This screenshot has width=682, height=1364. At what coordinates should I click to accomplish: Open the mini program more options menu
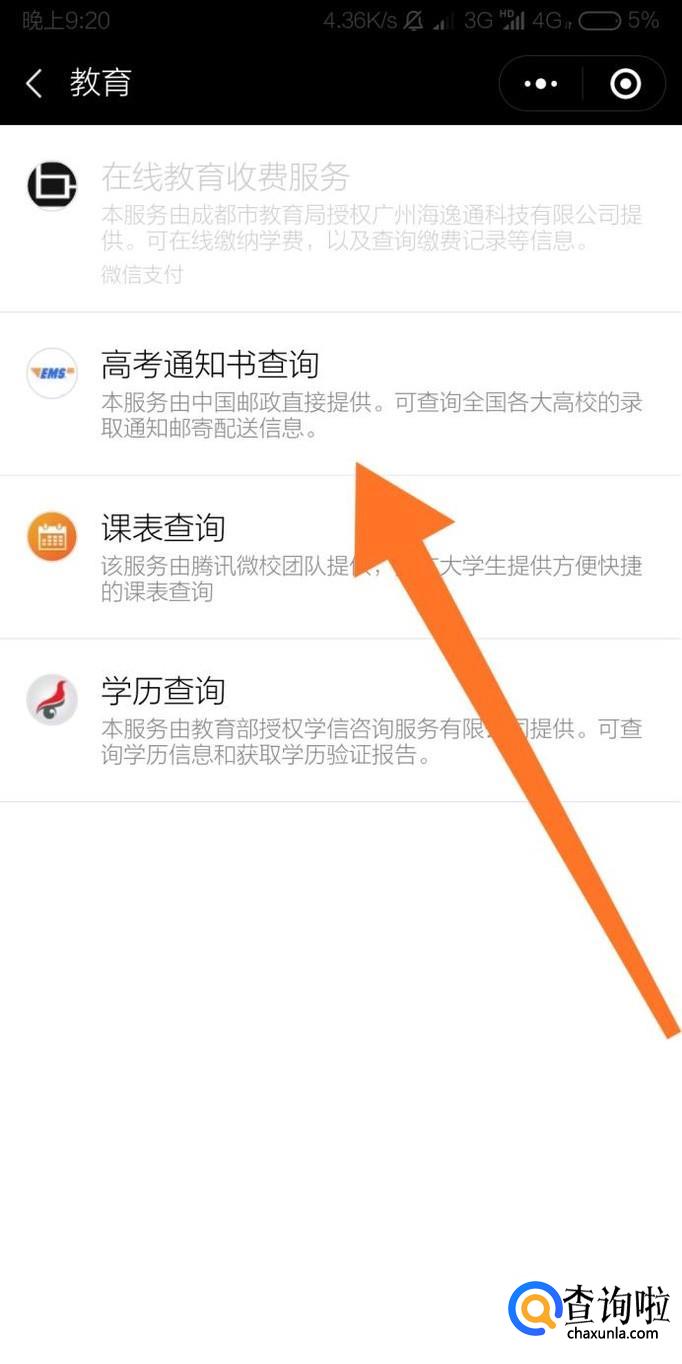point(541,84)
